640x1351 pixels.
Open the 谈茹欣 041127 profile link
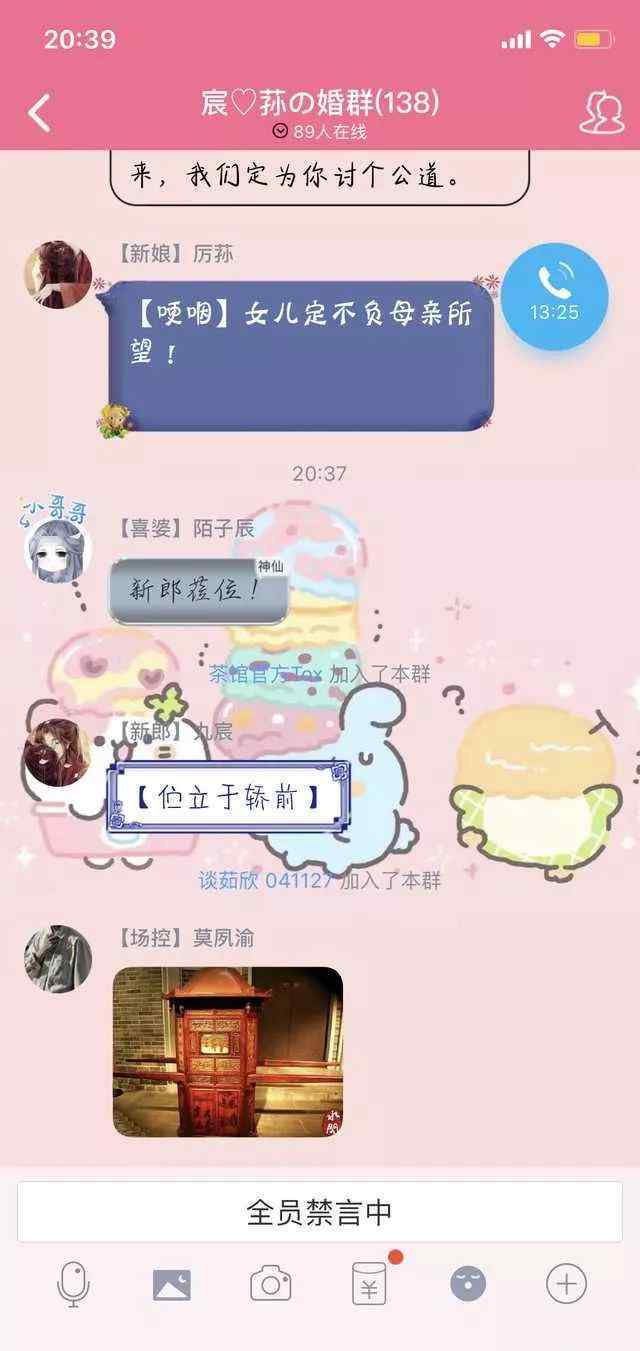[265, 880]
